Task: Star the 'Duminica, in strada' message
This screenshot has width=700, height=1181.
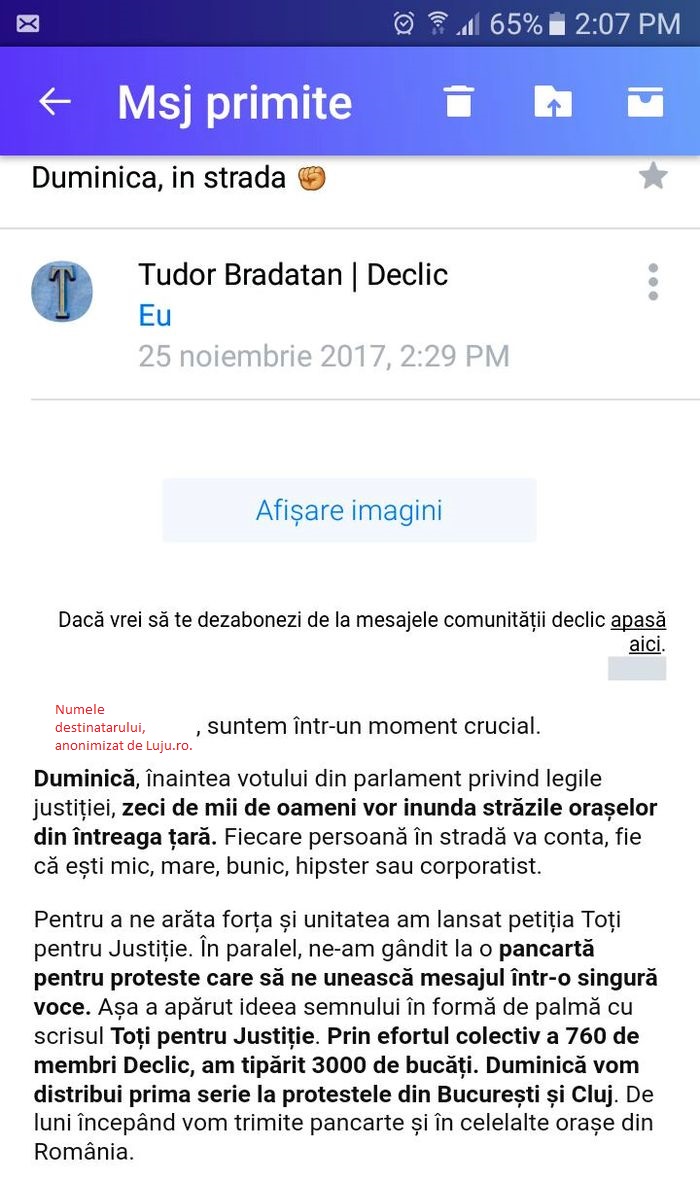Action: click(x=653, y=177)
